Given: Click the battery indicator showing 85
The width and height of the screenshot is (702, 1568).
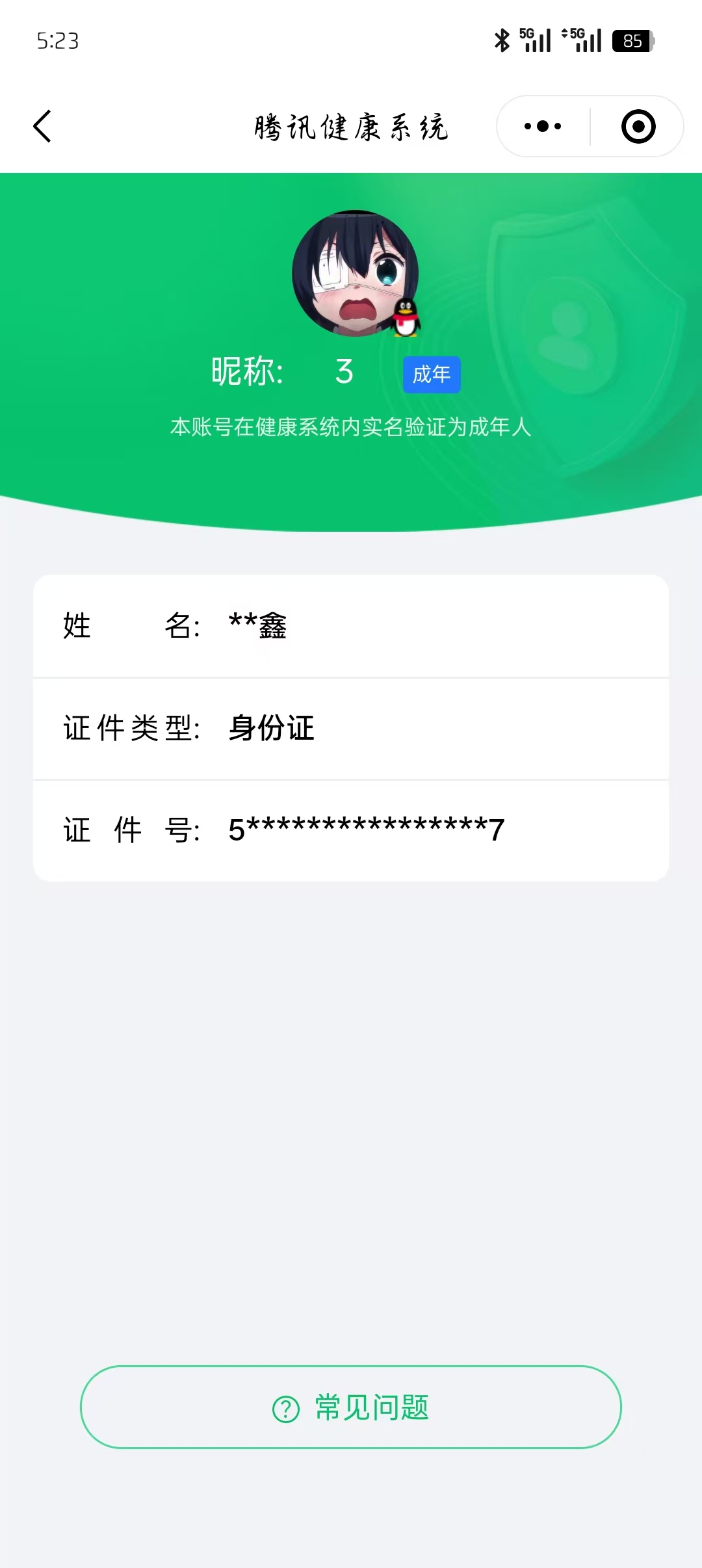Looking at the screenshot, I should click(630, 42).
